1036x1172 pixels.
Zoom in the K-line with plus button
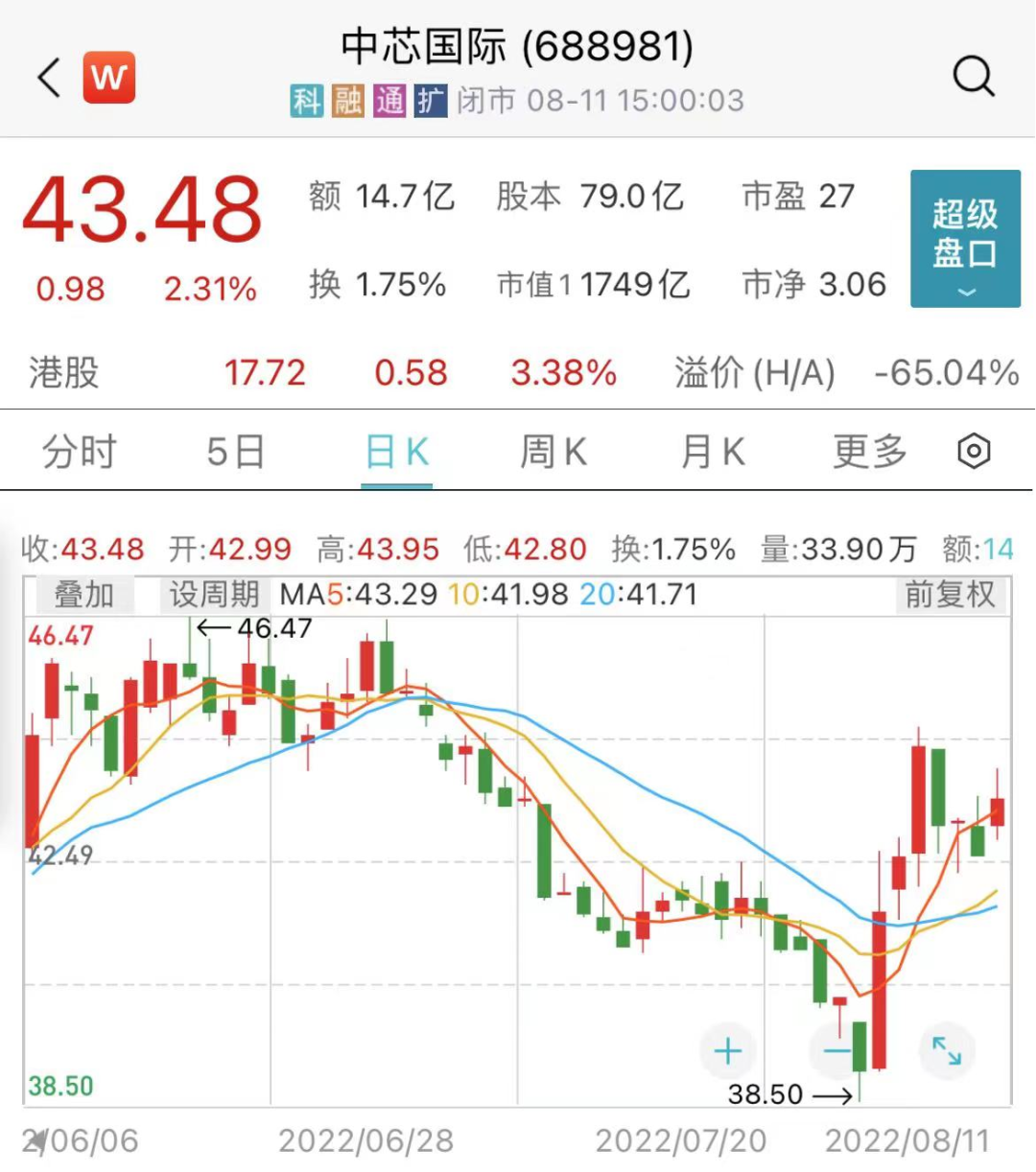coord(728,1051)
